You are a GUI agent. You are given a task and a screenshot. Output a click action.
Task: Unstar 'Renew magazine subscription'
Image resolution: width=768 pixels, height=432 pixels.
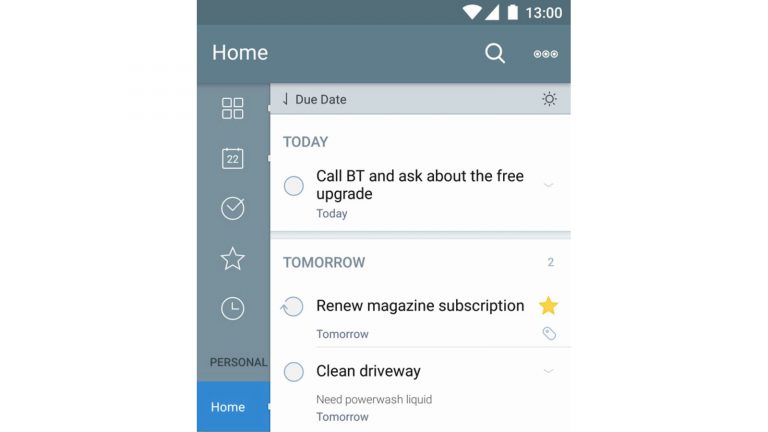[x=548, y=306]
